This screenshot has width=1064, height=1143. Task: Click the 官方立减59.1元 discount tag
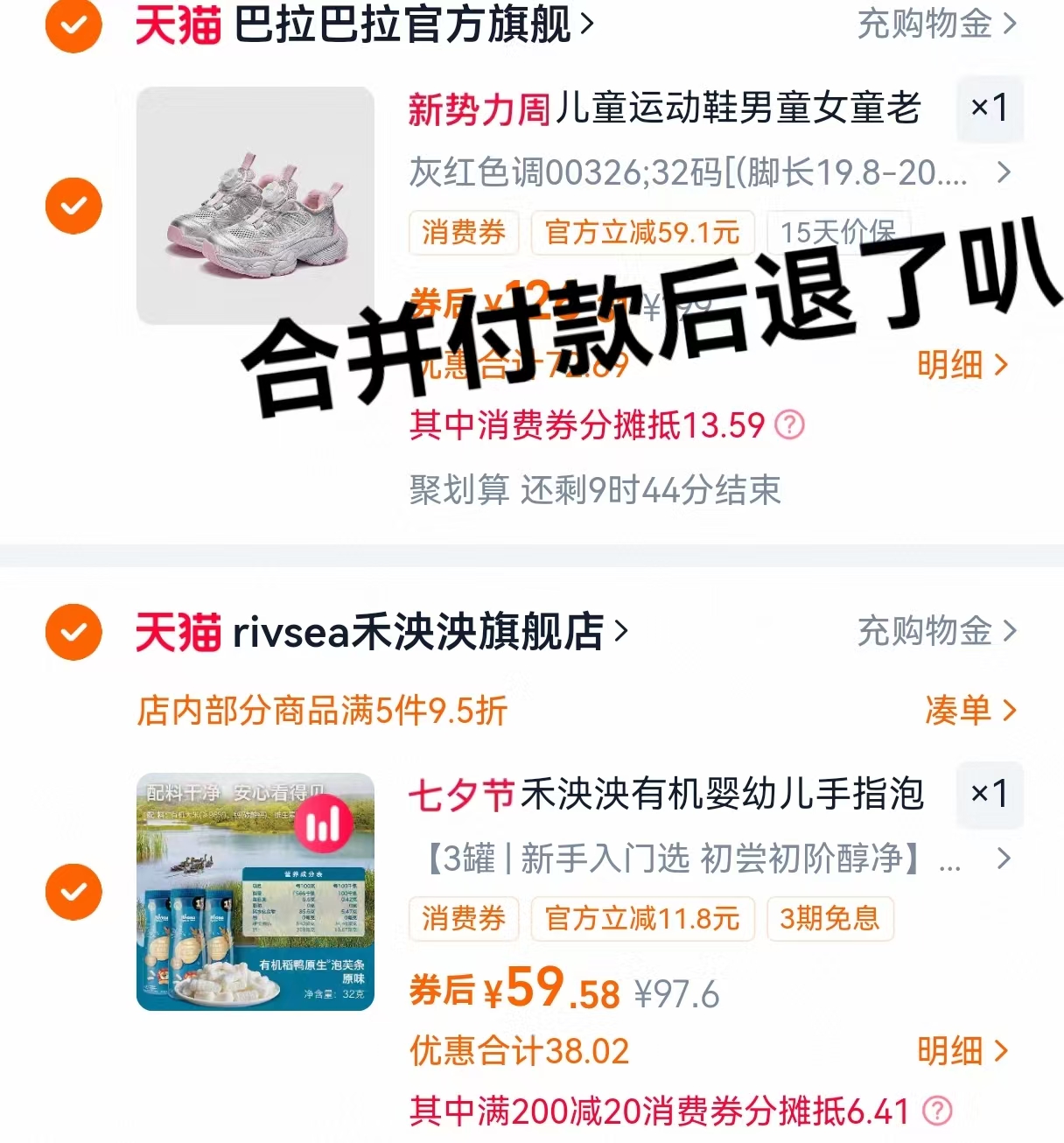point(641,233)
